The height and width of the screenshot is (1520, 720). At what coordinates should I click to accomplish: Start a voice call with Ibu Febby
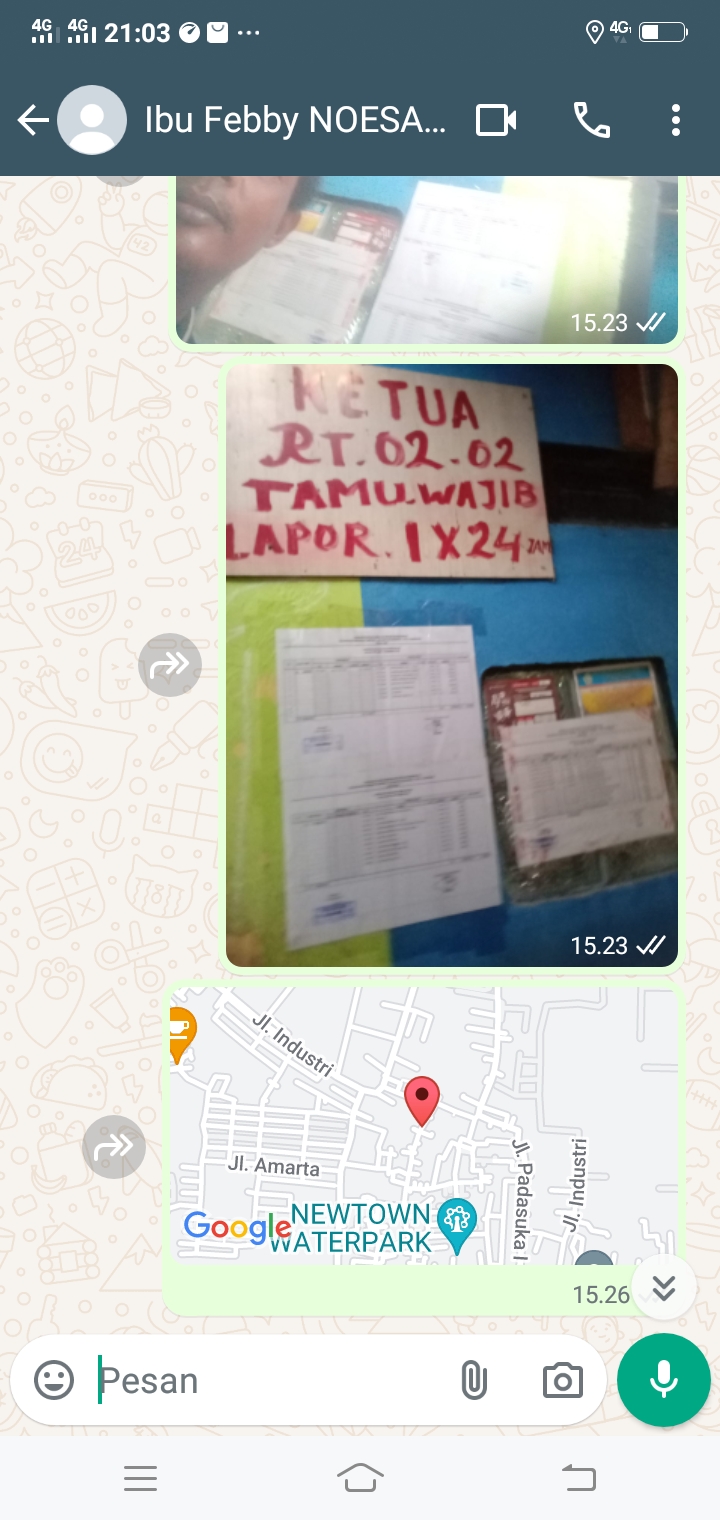click(x=591, y=121)
